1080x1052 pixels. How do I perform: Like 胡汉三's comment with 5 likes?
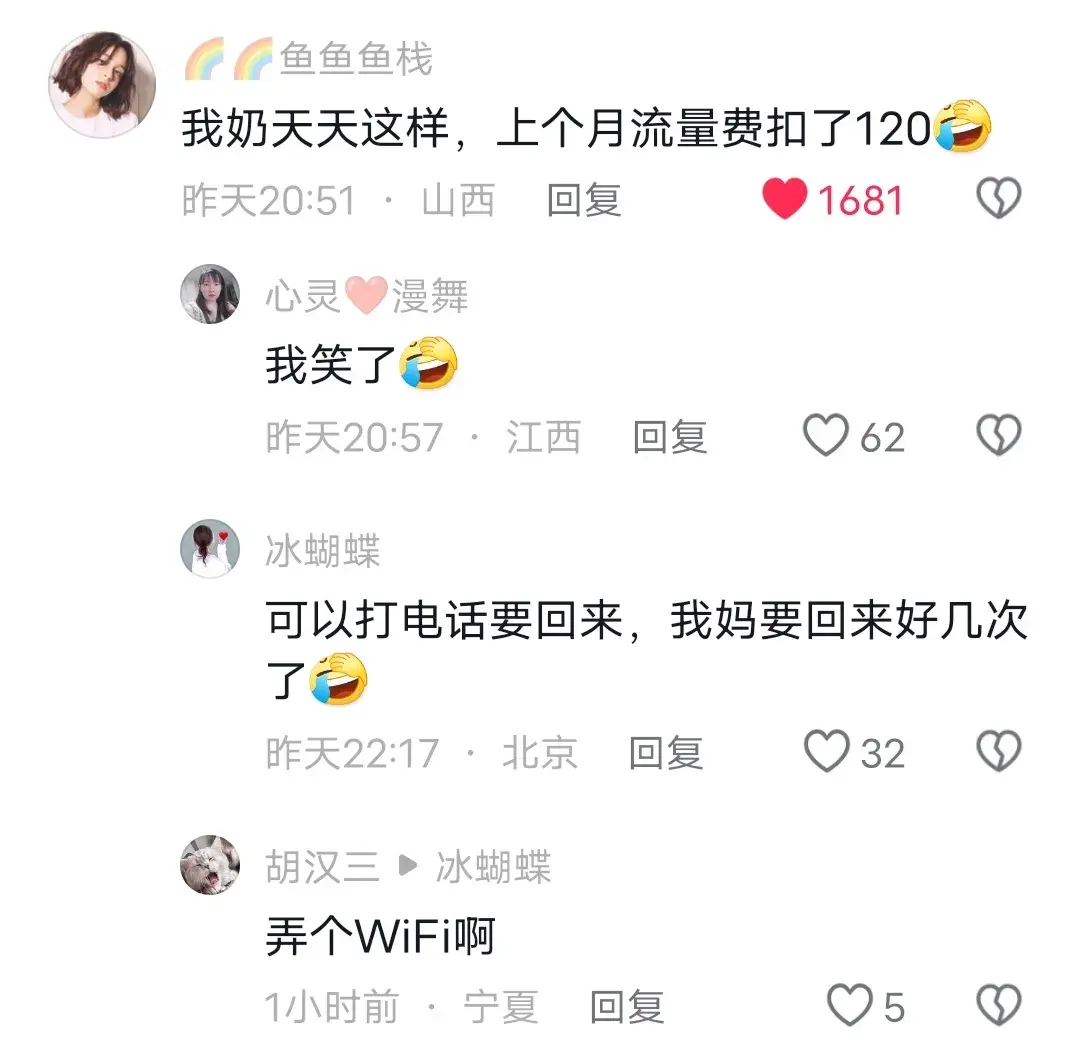(x=851, y=1006)
